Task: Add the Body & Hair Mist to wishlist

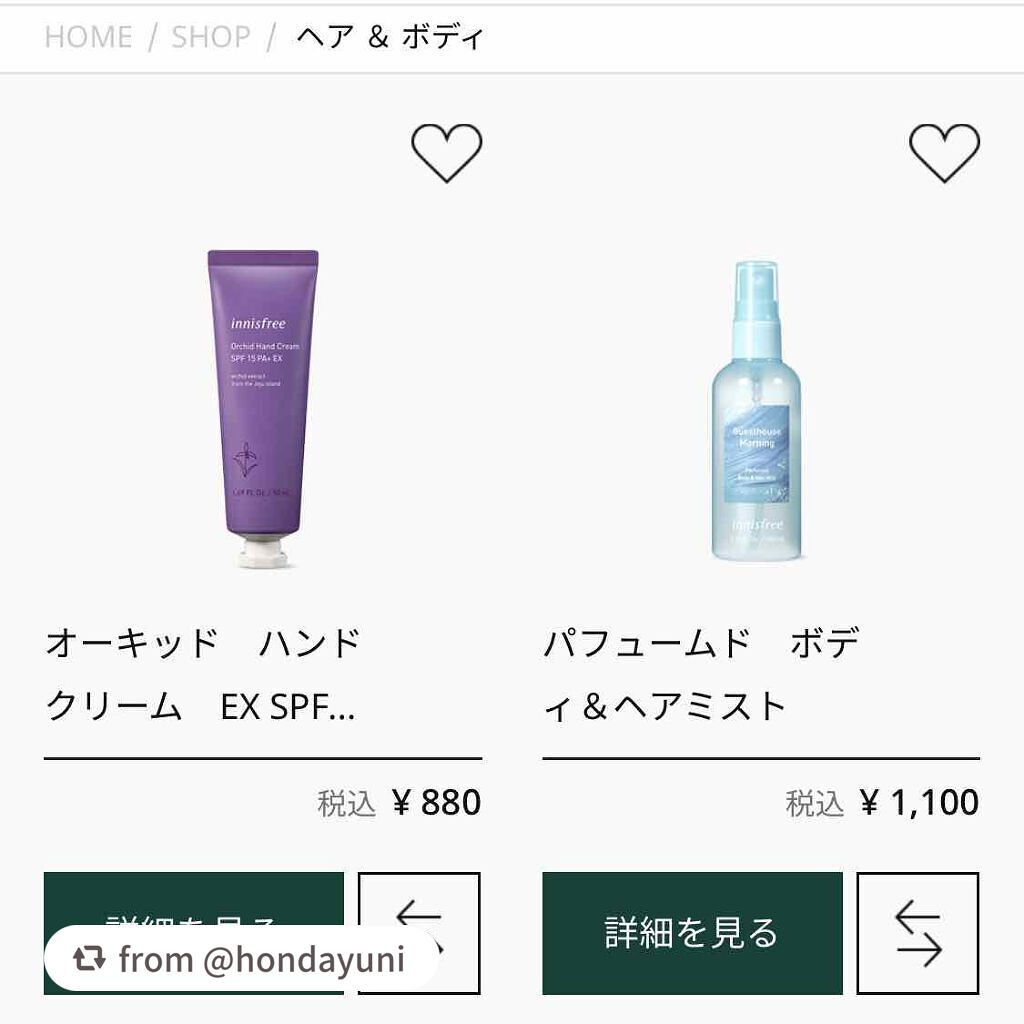Action: (x=944, y=153)
